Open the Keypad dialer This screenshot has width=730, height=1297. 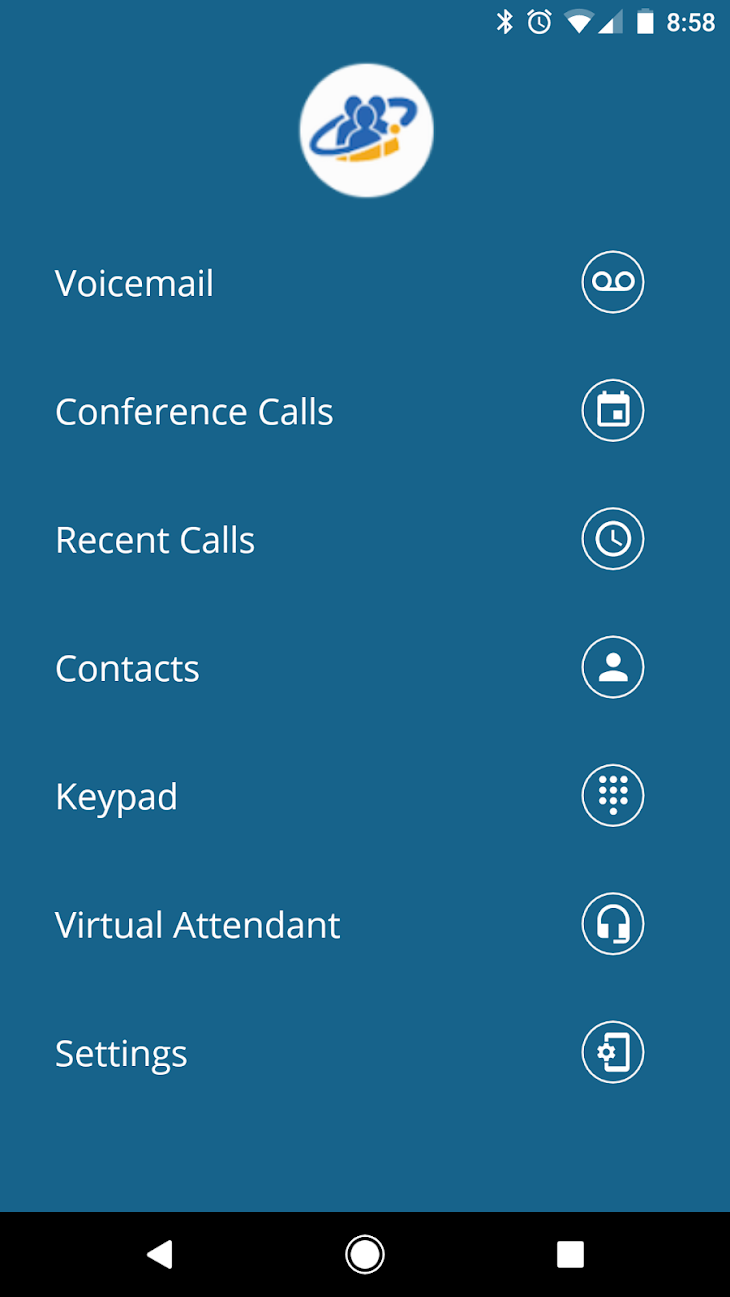pyautogui.click(x=116, y=796)
